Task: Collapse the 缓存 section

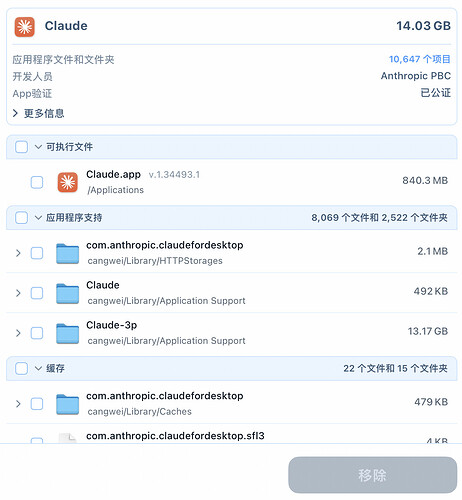Action: pos(38,368)
